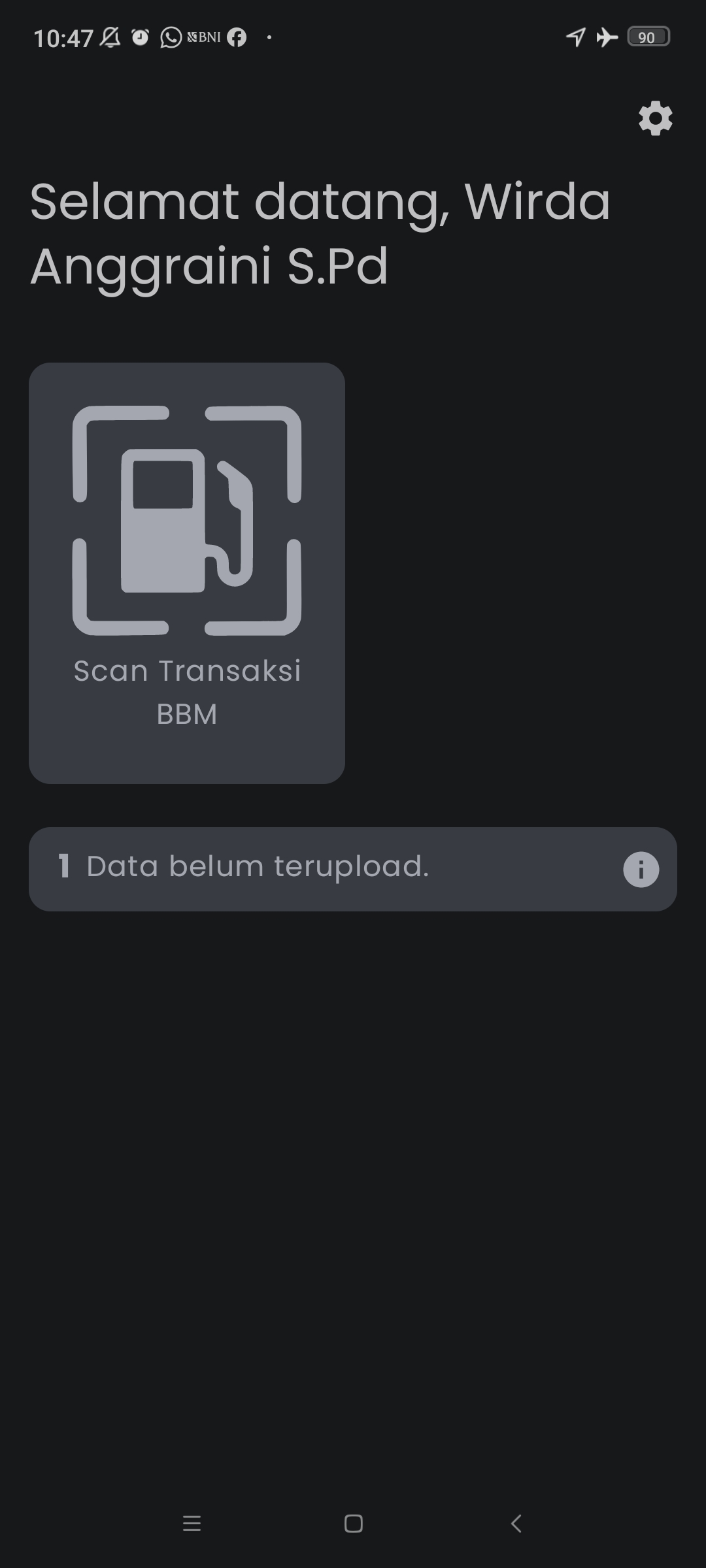Open the Scan Transaksi BBM card
This screenshot has width=706, height=1568.
pyautogui.click(x=187, y=573)
